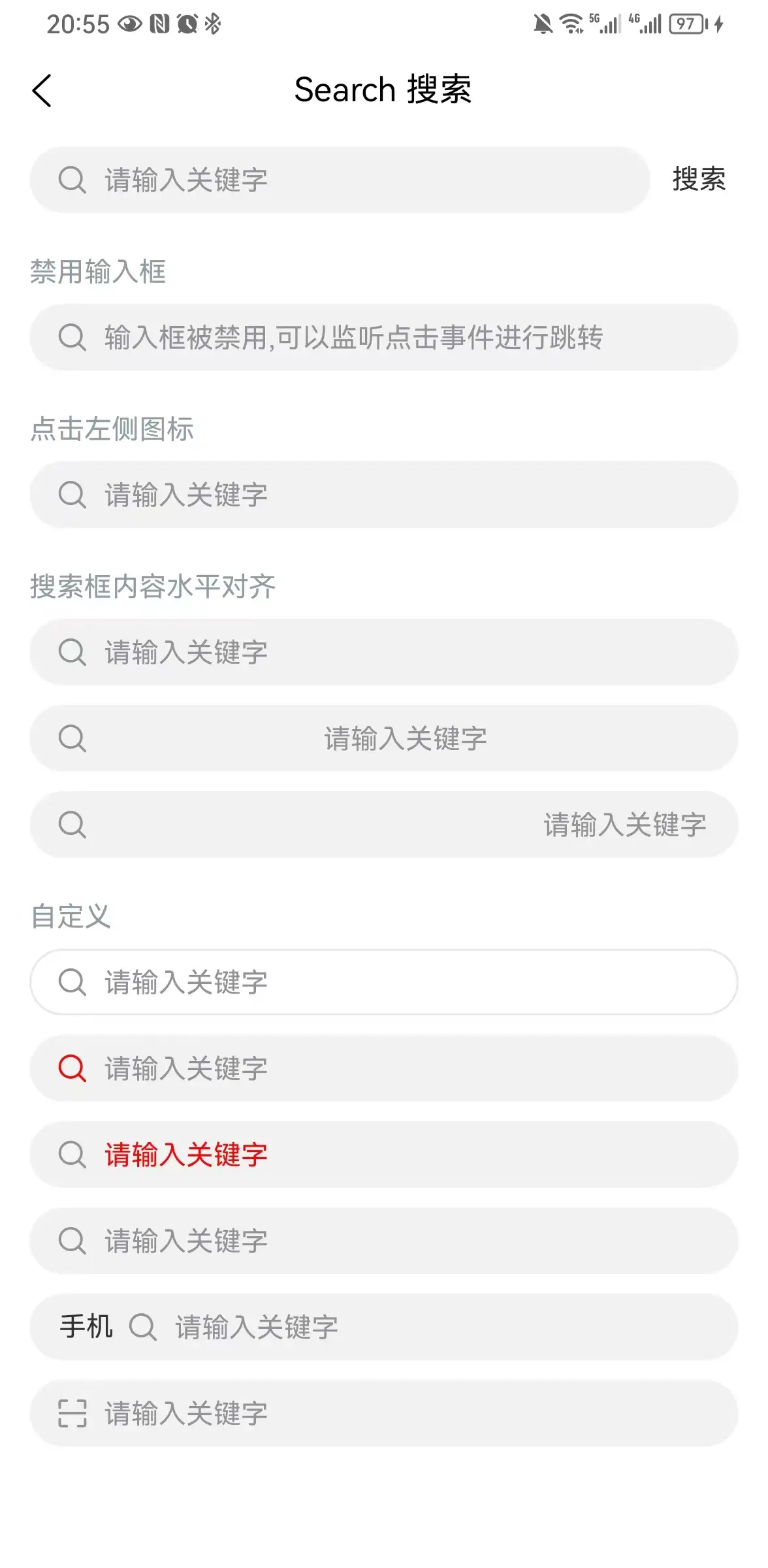This screenshot has width=768, height=1568.
Task: Tap the scan icon in the last search box
Action: (x=72, y=1413)
